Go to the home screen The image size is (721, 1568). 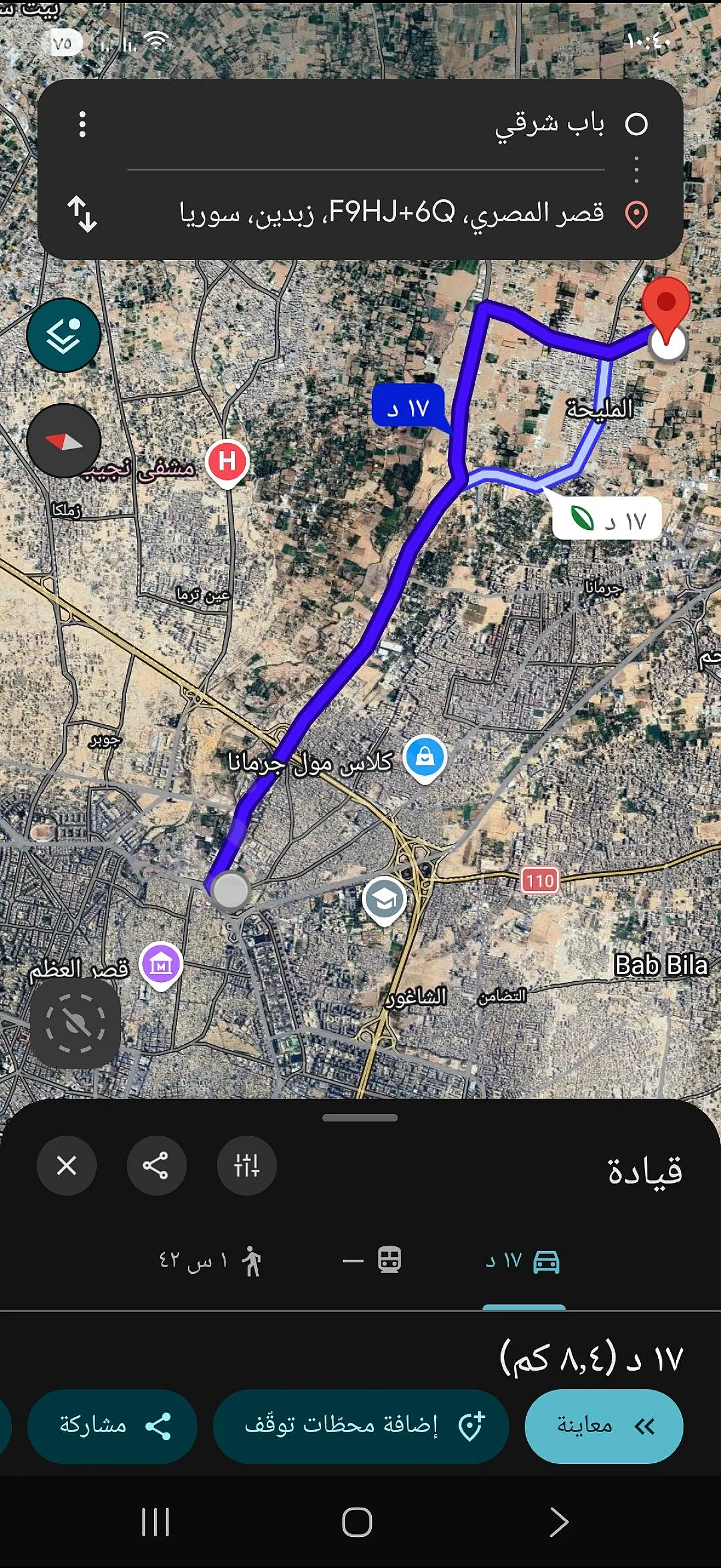tap(357, 1521)
